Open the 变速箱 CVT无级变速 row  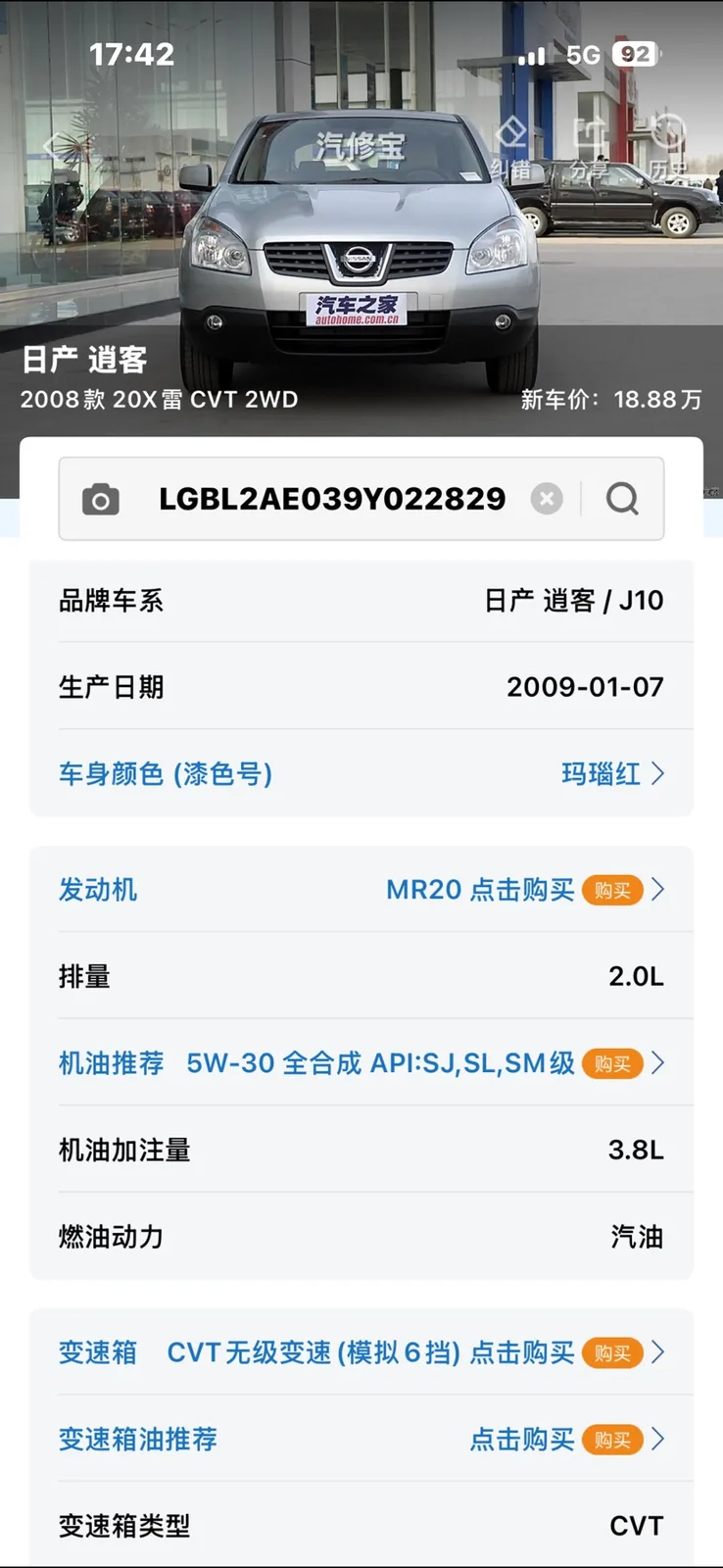(361, 1352)
